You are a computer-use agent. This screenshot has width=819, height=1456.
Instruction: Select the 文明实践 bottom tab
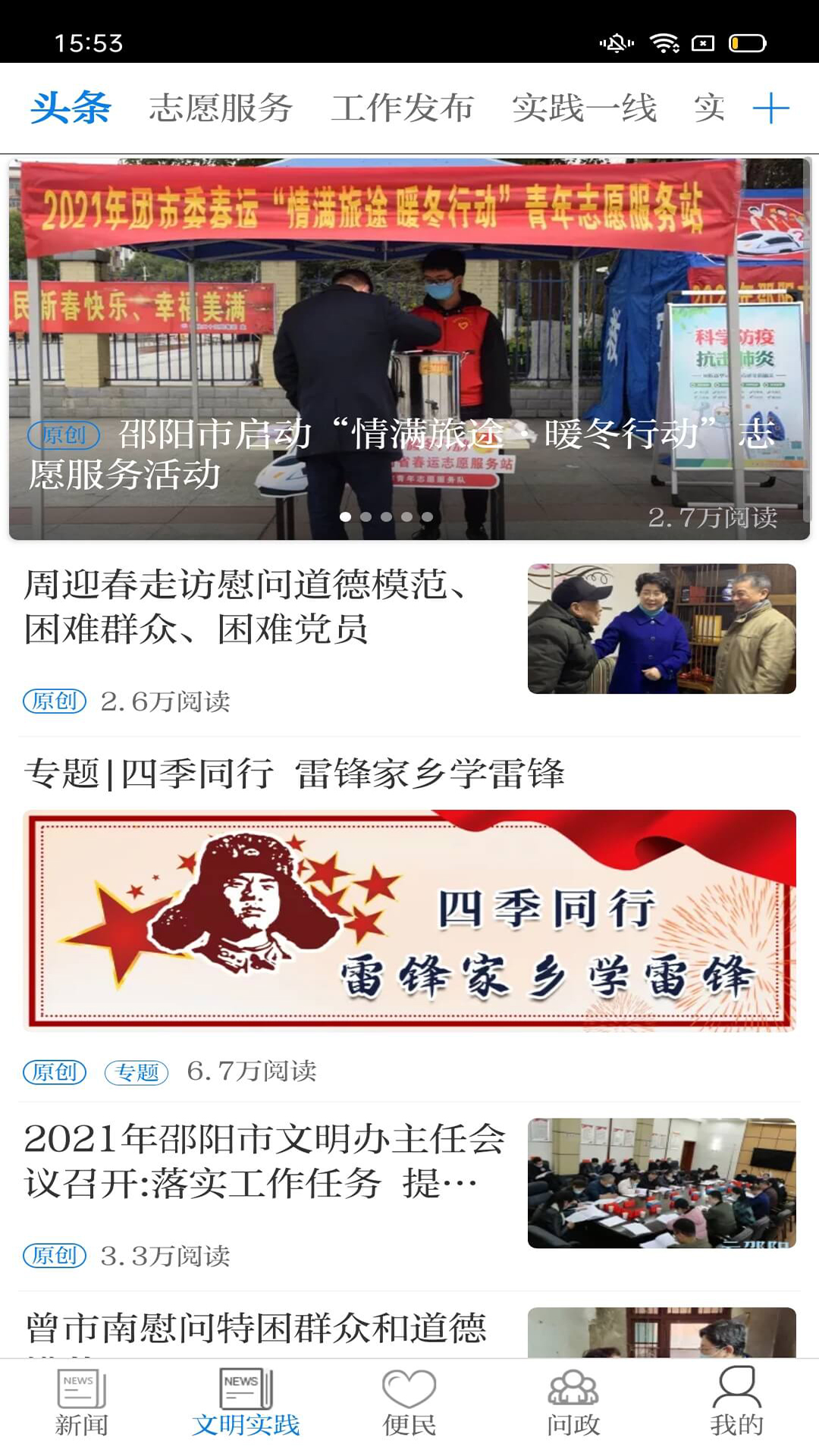pos(246,1404)
